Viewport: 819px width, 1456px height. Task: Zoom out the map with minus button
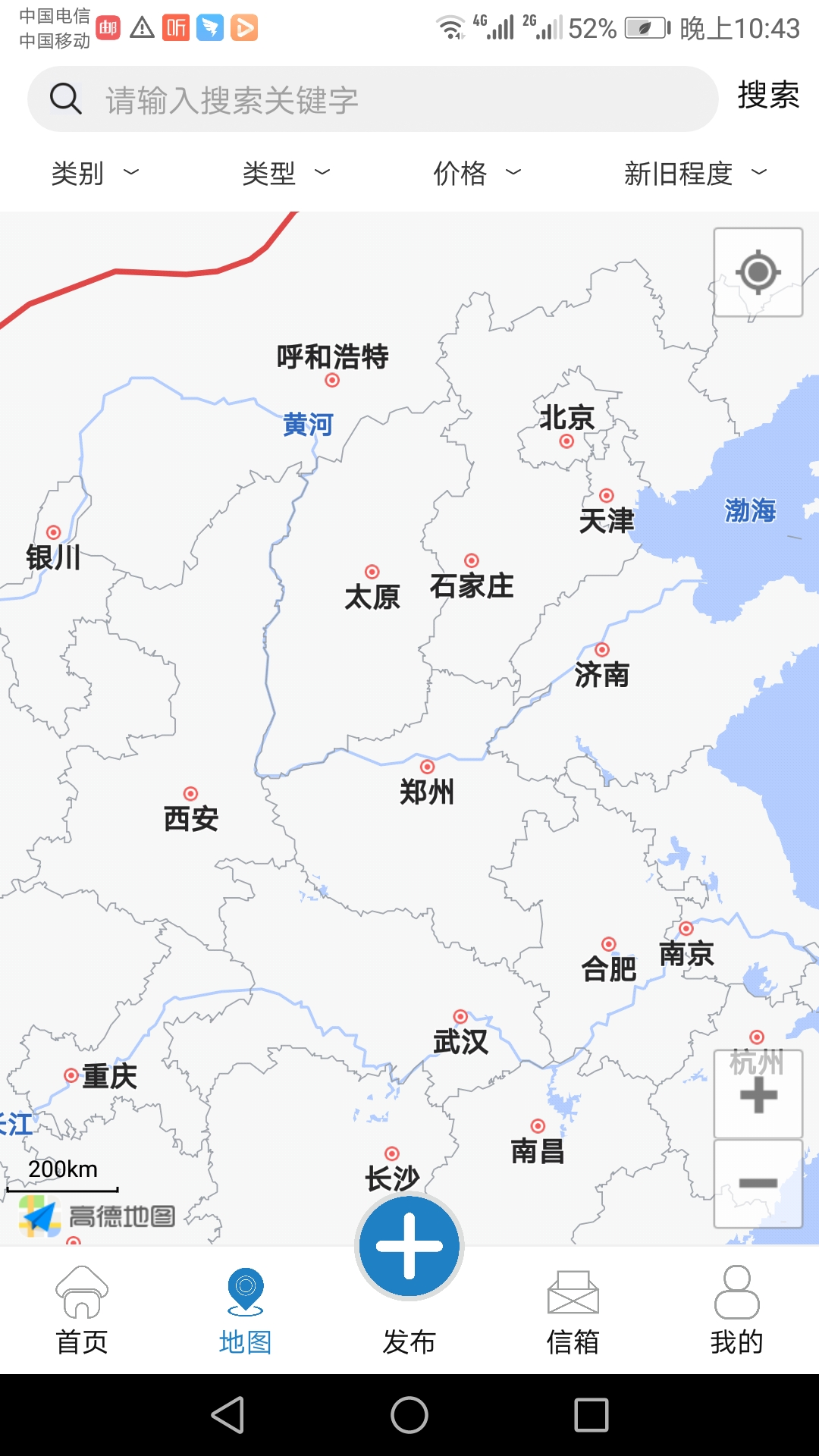coord(758,1183)
